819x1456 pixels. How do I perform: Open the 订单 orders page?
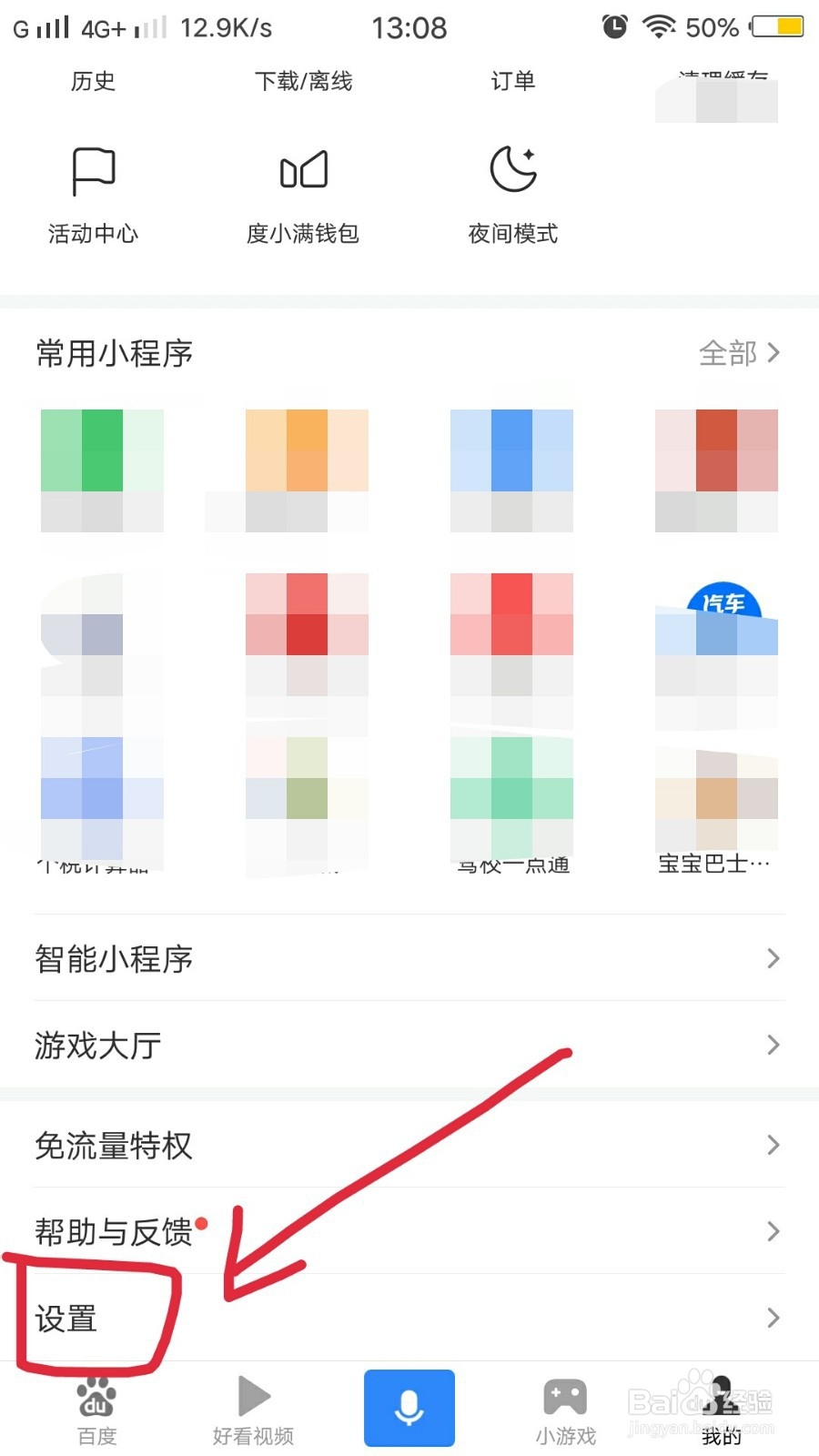[x=512, y=81]
